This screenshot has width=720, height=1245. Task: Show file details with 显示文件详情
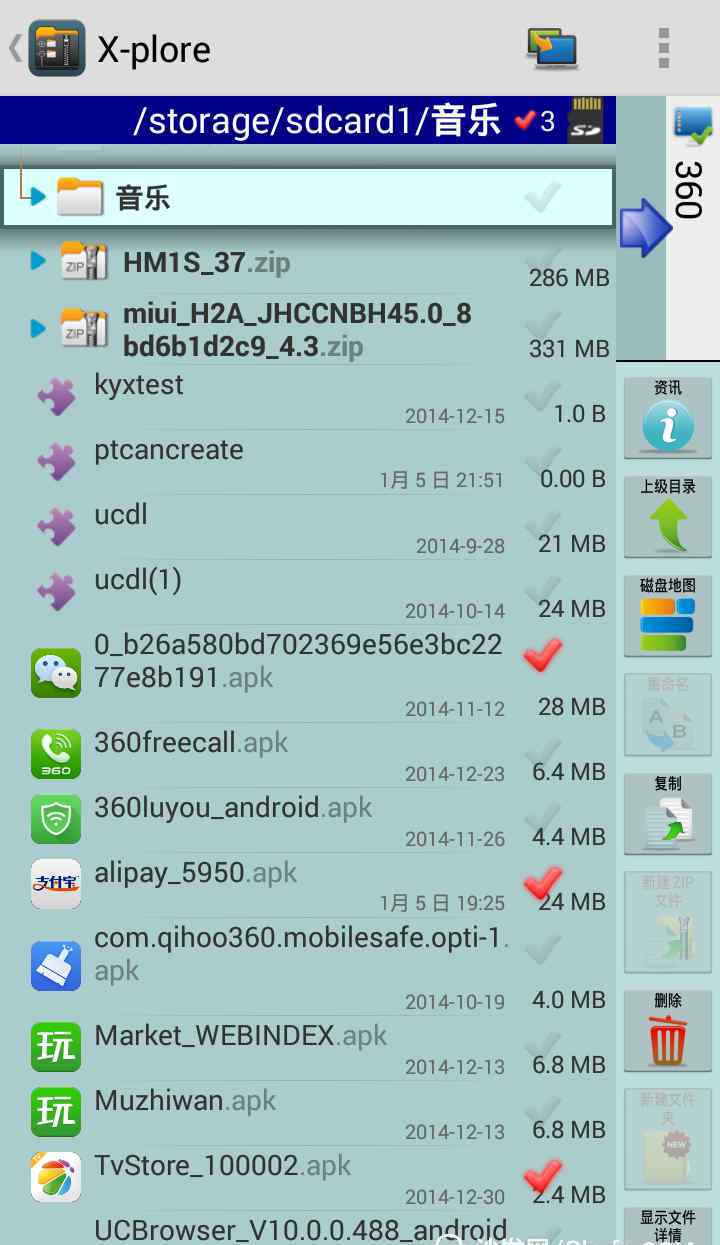[668, 1225]
